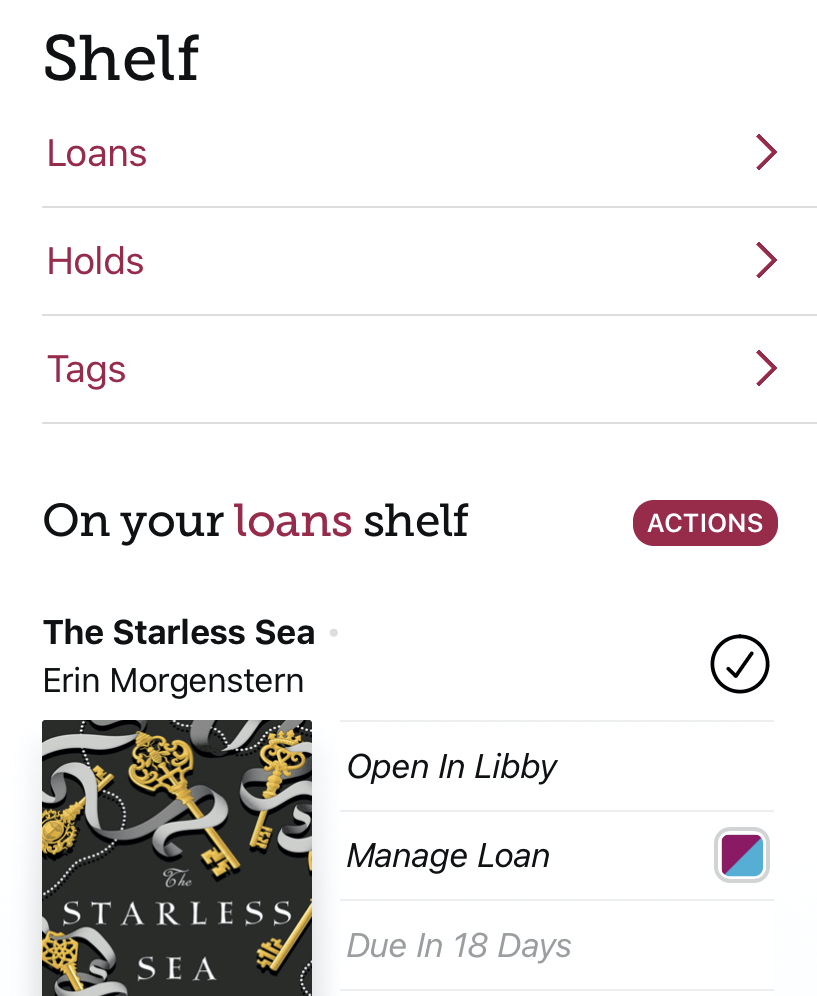
Task: Select Manage Loan
Action: (x=449, y=856)
